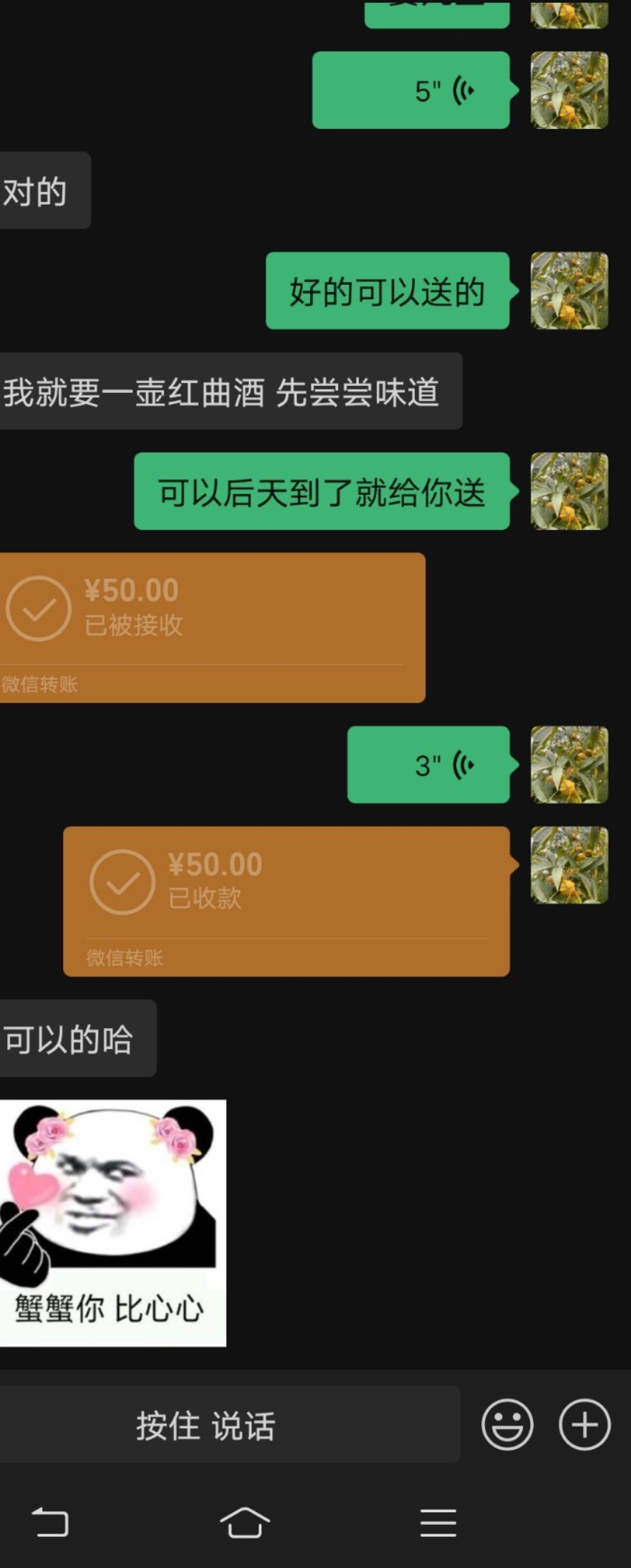Open the ¥50.00 transfer marked 已被接收
This screenshot has width=631, height=1568.
212,626
